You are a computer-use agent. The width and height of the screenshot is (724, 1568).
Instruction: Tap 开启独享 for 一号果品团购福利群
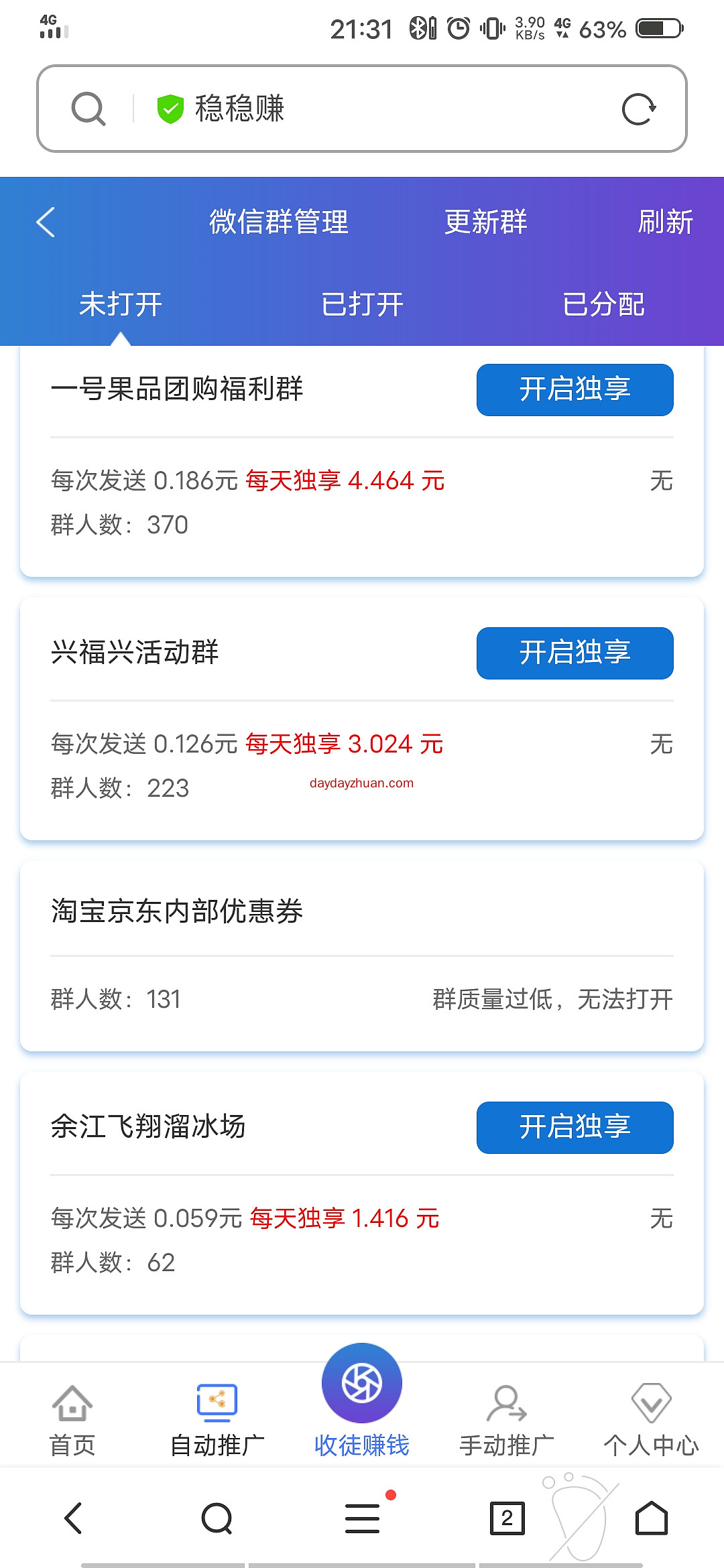pos(575,389)
